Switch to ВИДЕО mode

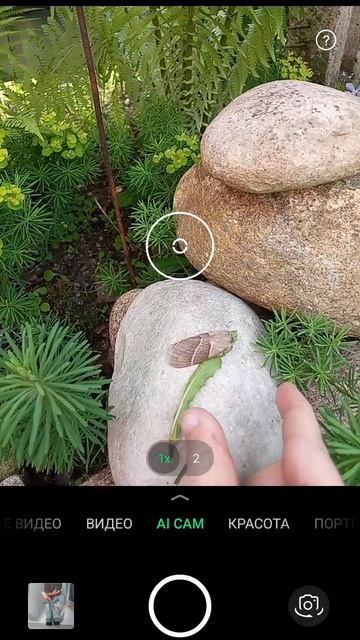[x=109, y=524]
